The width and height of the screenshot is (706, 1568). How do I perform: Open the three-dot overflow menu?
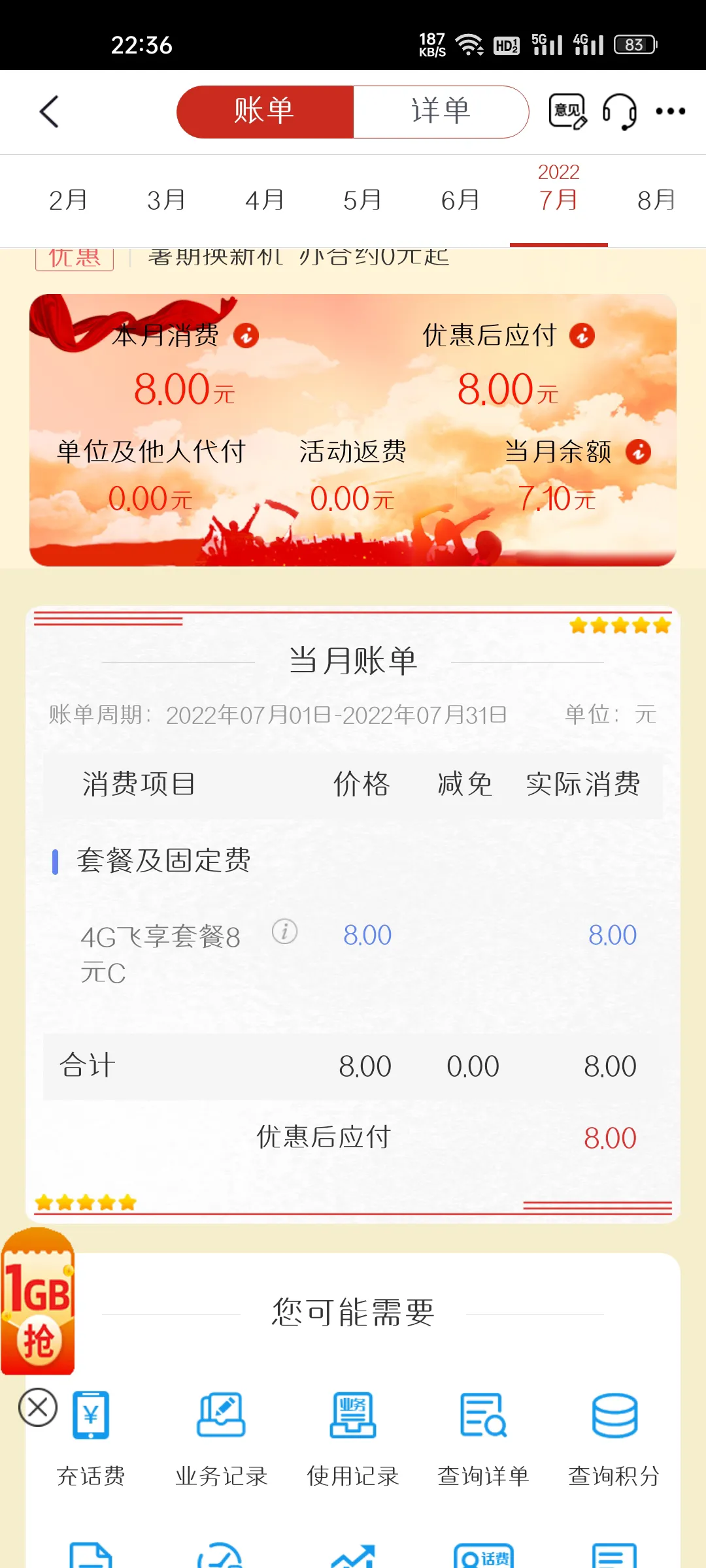671,112
